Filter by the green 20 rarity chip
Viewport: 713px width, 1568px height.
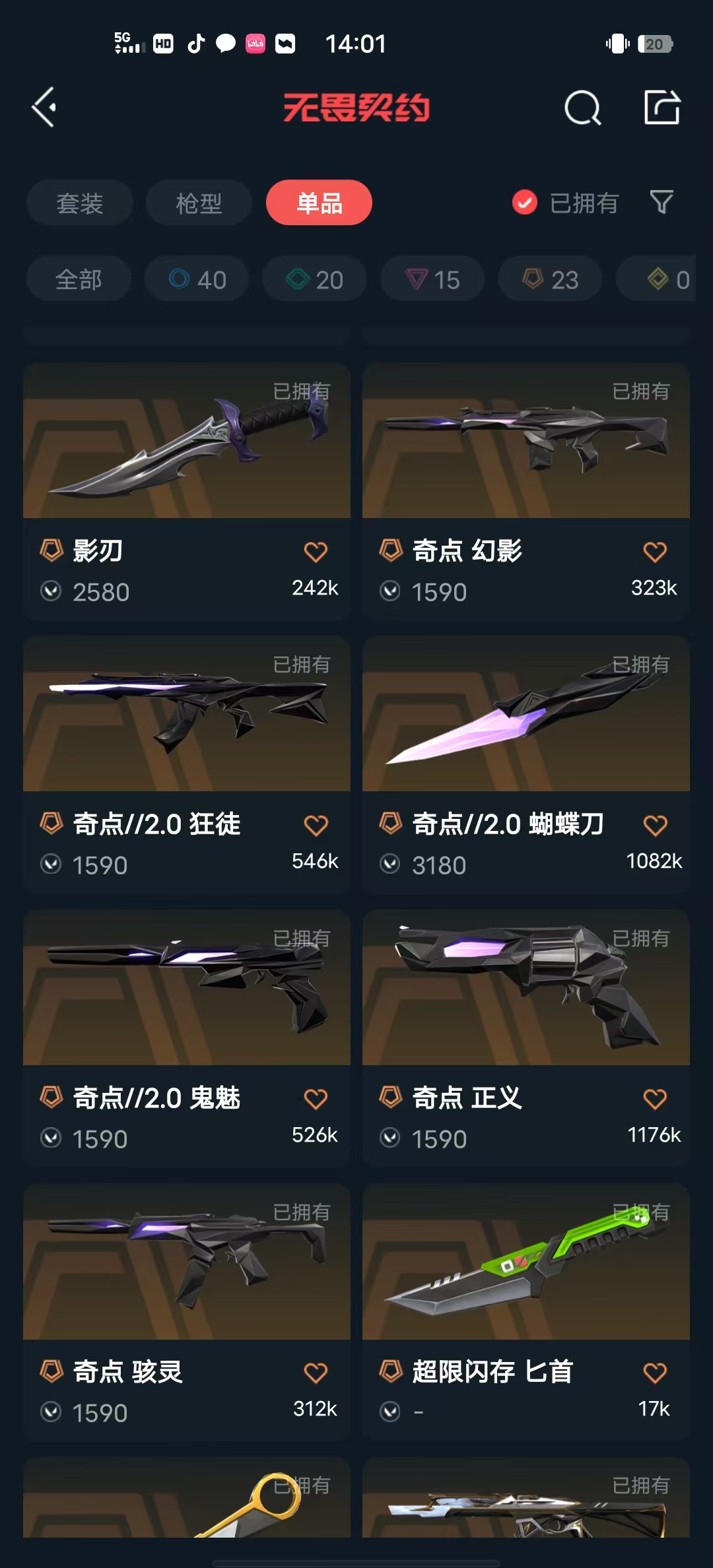[x=314, y=279]
